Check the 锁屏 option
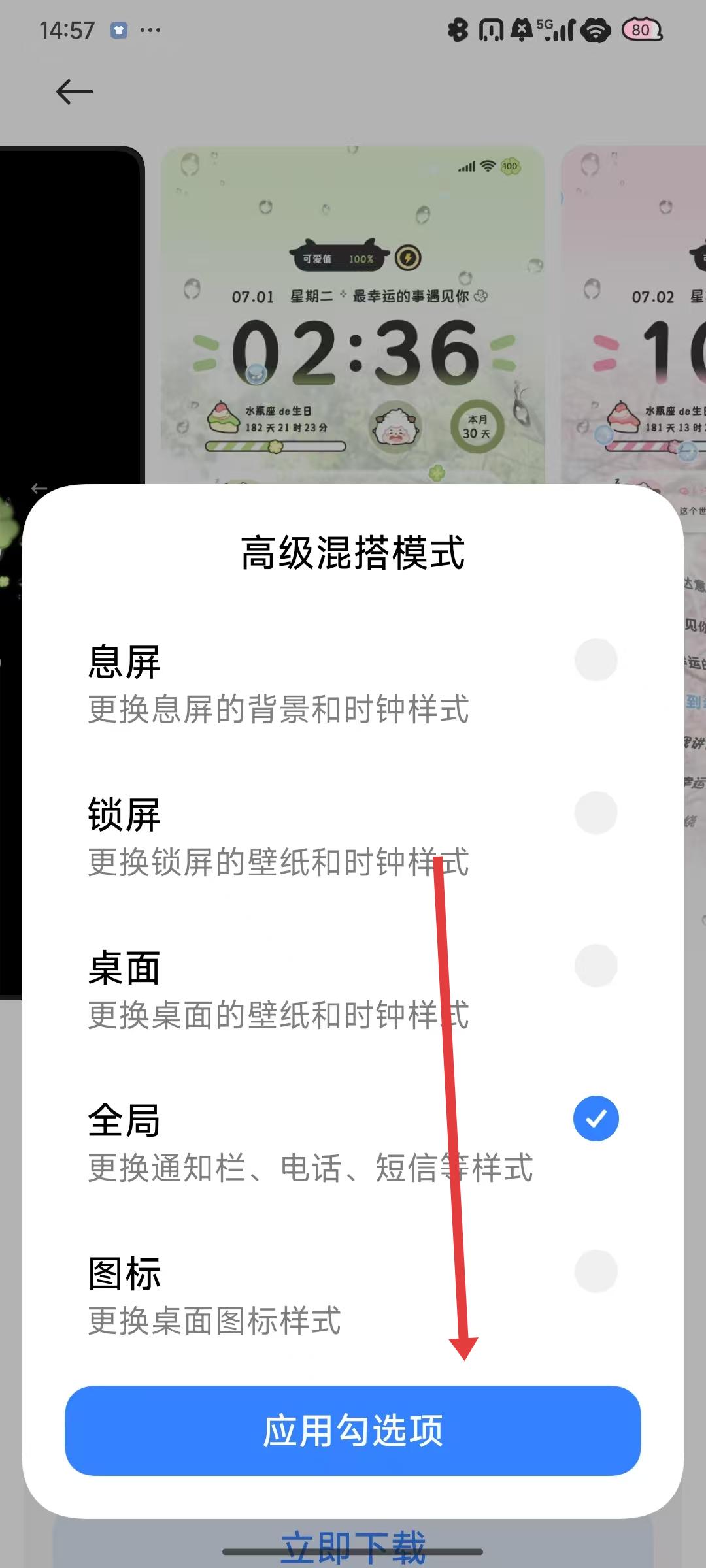The height and width of the screenshot is (1568, 706). point(596,813)
